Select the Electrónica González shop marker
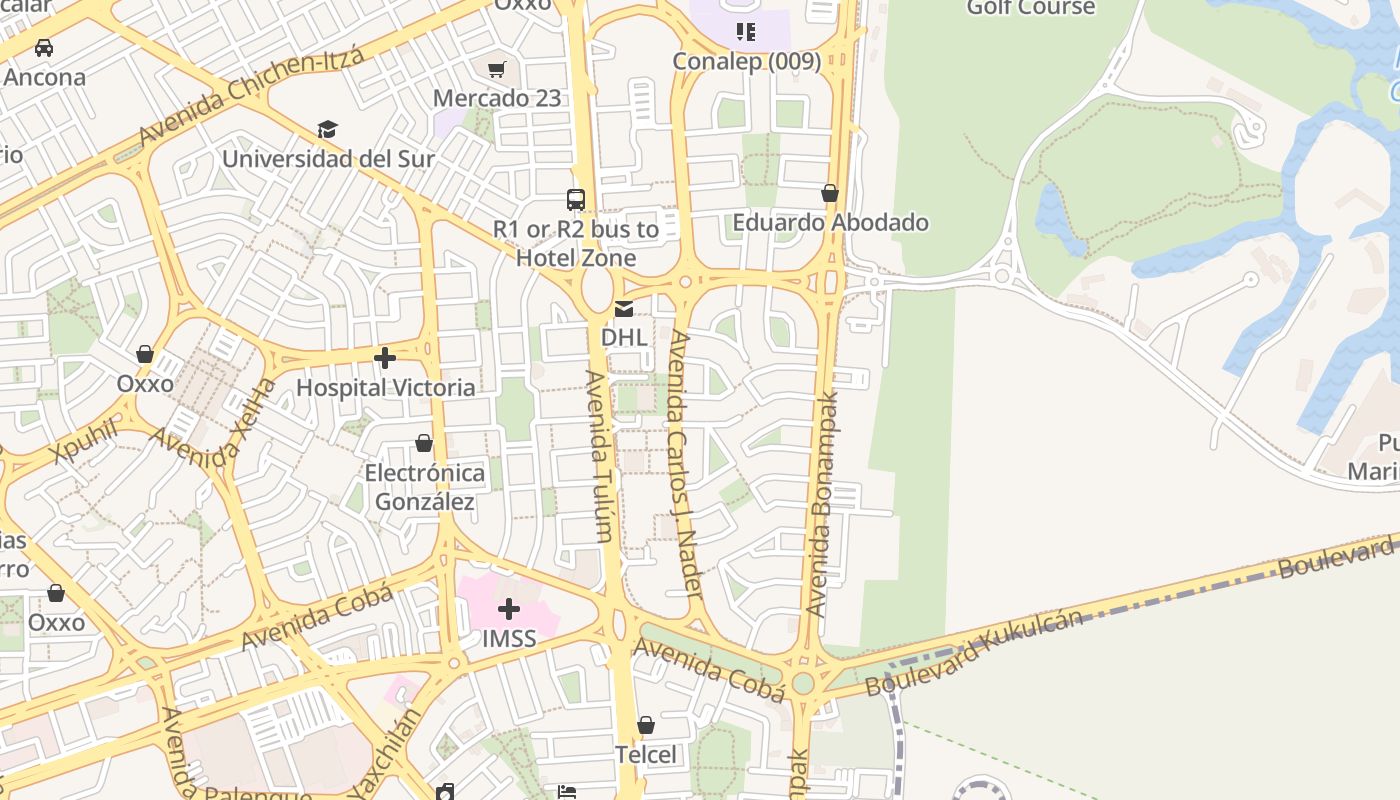 (x=424, y=443)
